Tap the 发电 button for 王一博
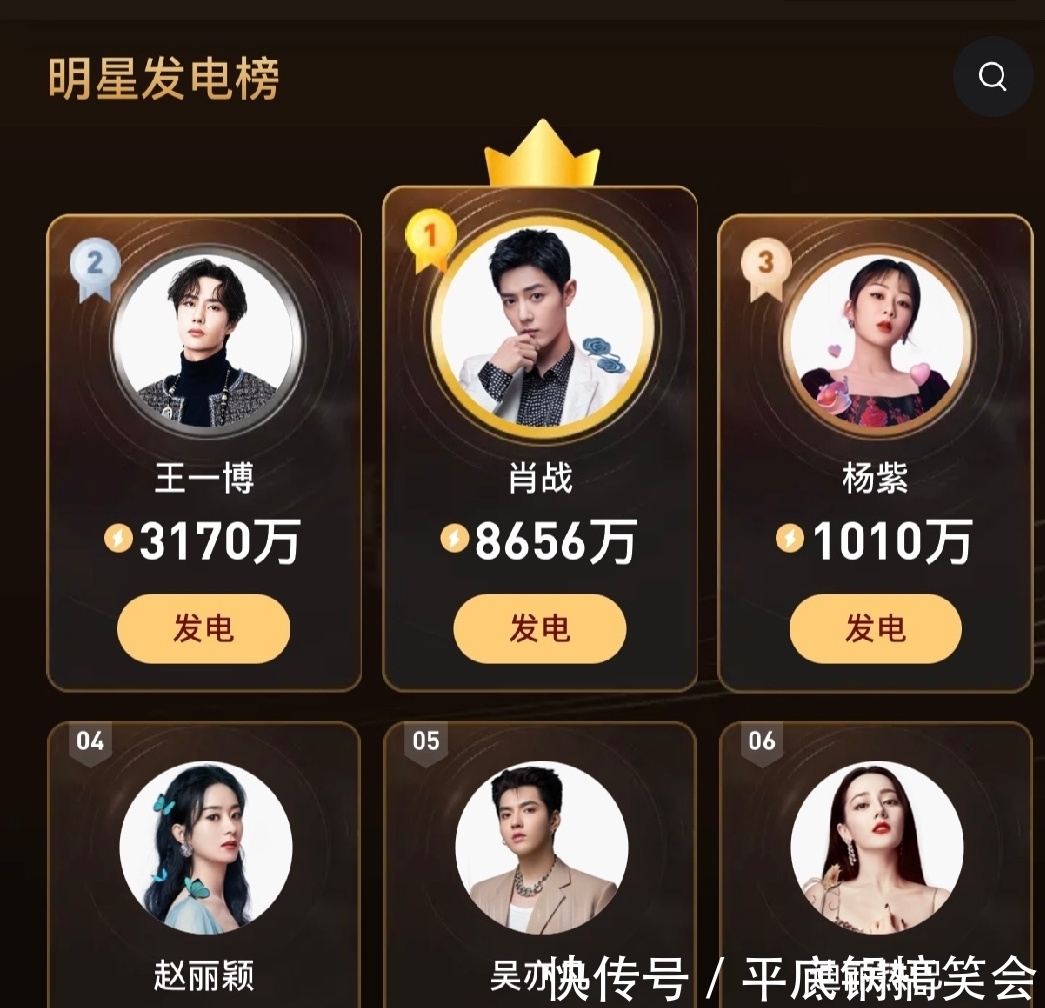 (x=203, y=629)
